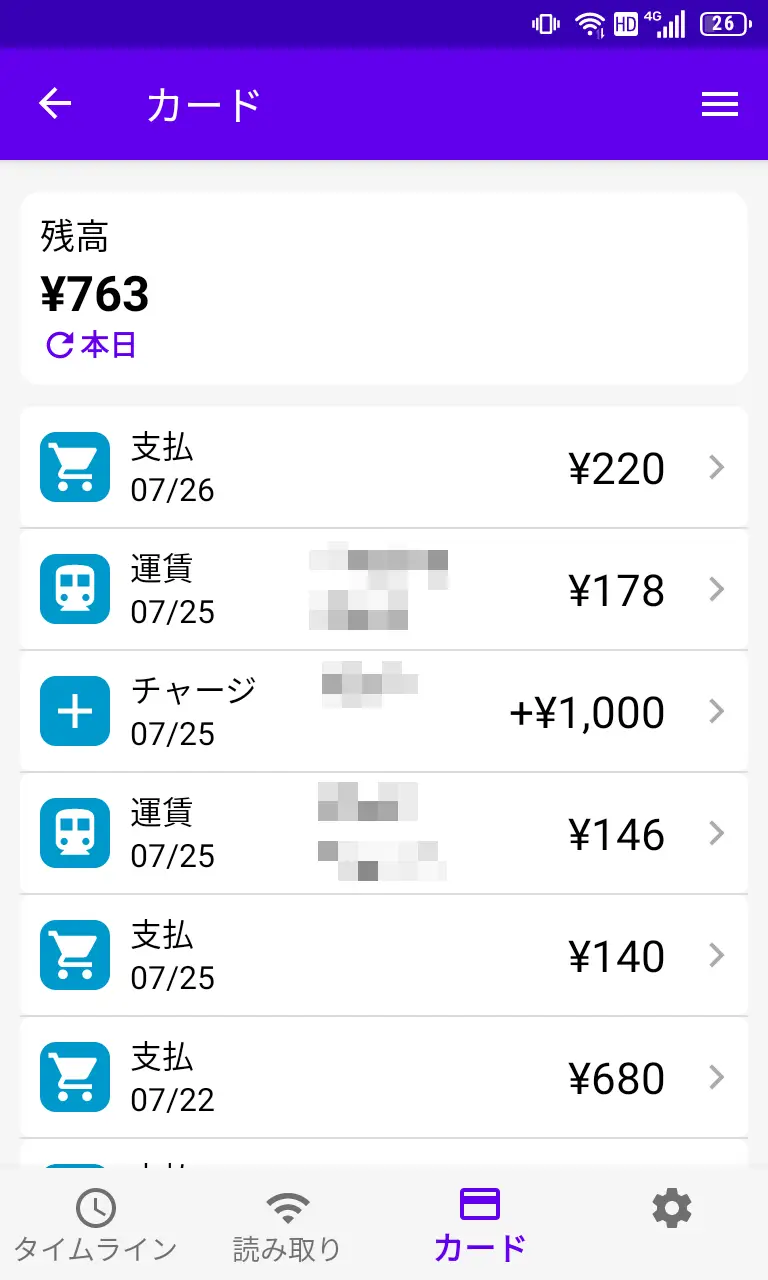
Task: Open the ¥220 payment from 07/26
Action: click(384, 468)
